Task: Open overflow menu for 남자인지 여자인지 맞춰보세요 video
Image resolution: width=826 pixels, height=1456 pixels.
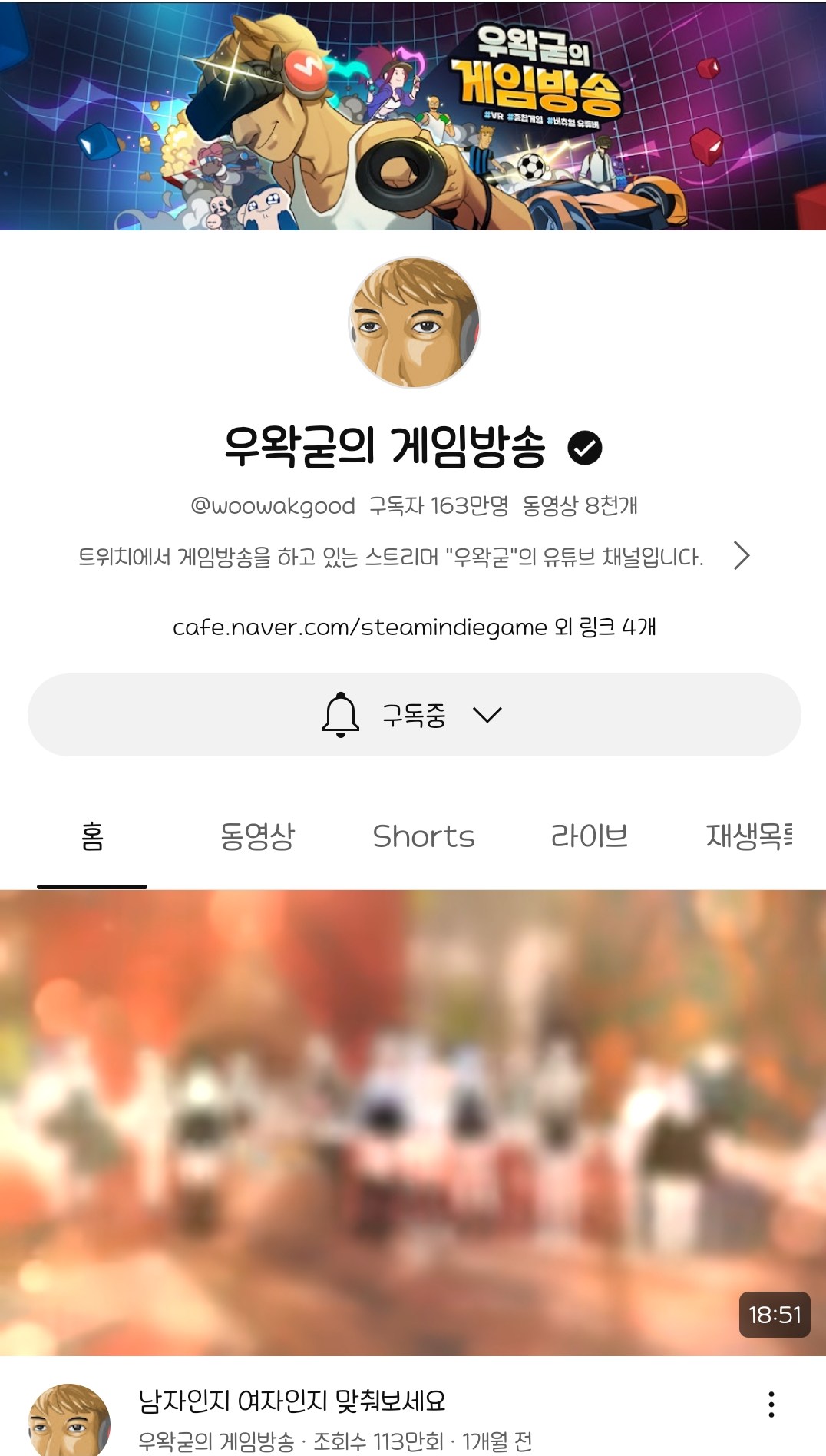Action: click(x=771, y=1404)
